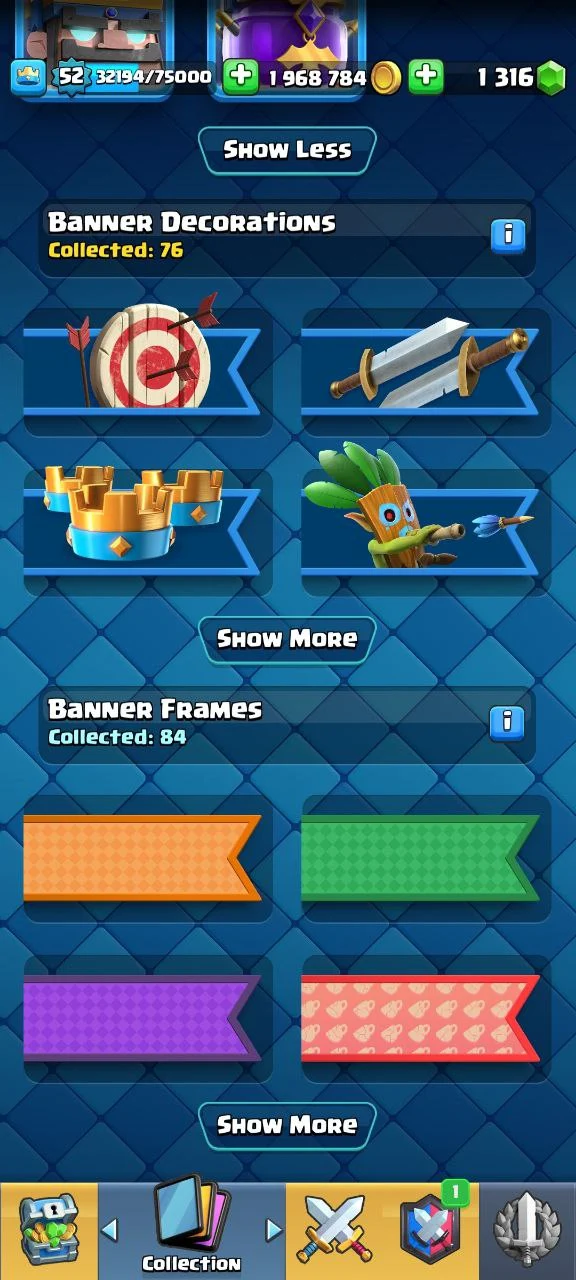576x1280 pixels.
Task: Choose the orange banner frame
Action: pyautogui.click(x=148, y=858)
